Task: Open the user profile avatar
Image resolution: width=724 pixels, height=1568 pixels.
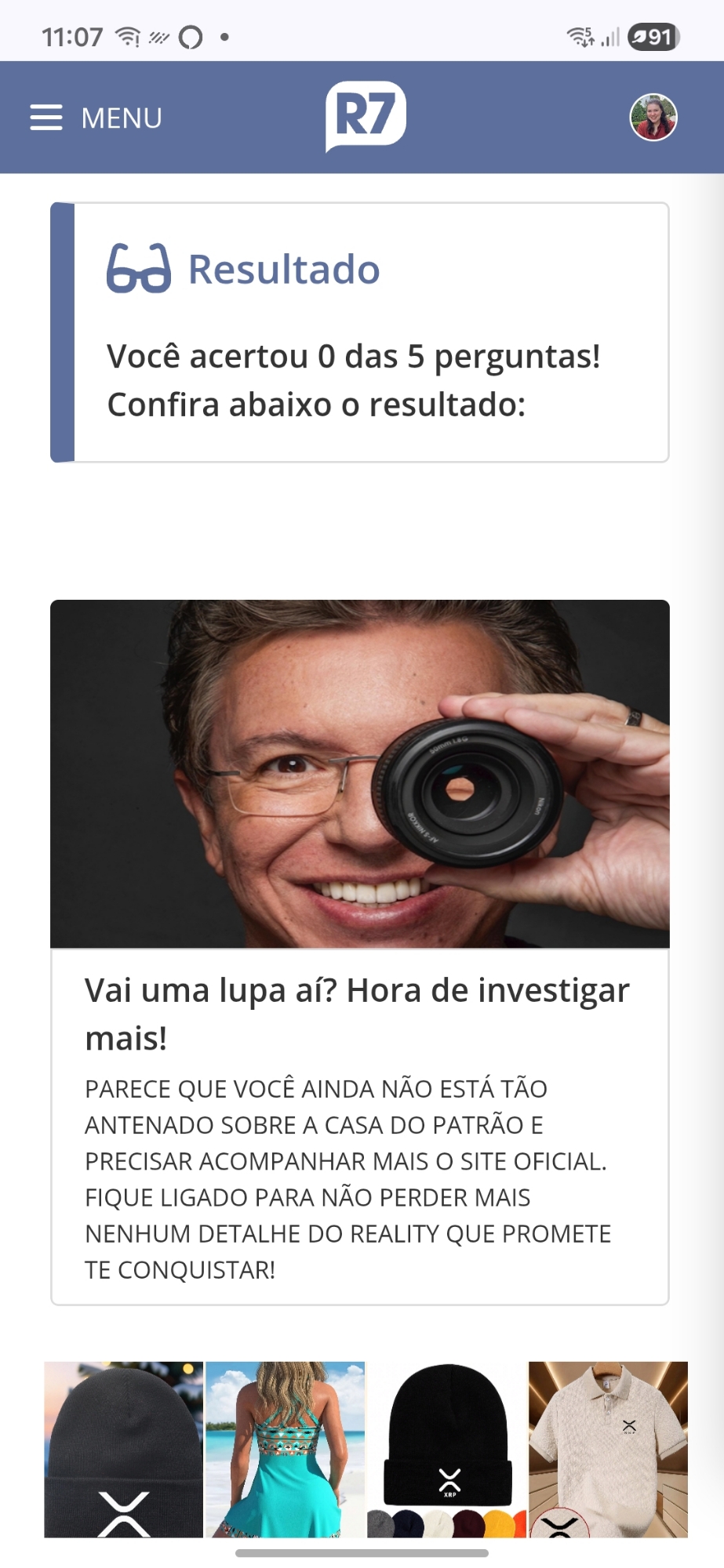Action: (x=653, y=118)
